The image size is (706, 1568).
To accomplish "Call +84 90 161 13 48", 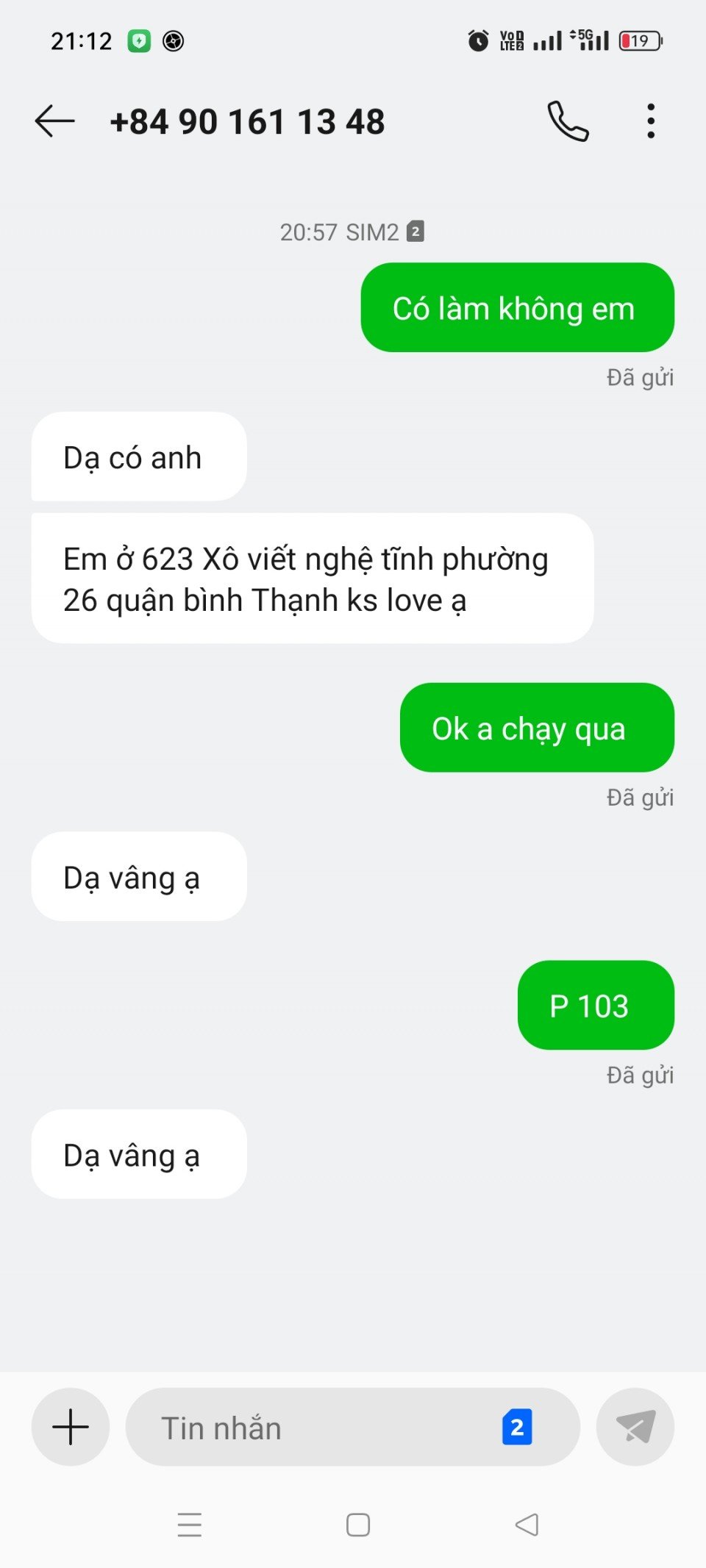I will 568,121.
